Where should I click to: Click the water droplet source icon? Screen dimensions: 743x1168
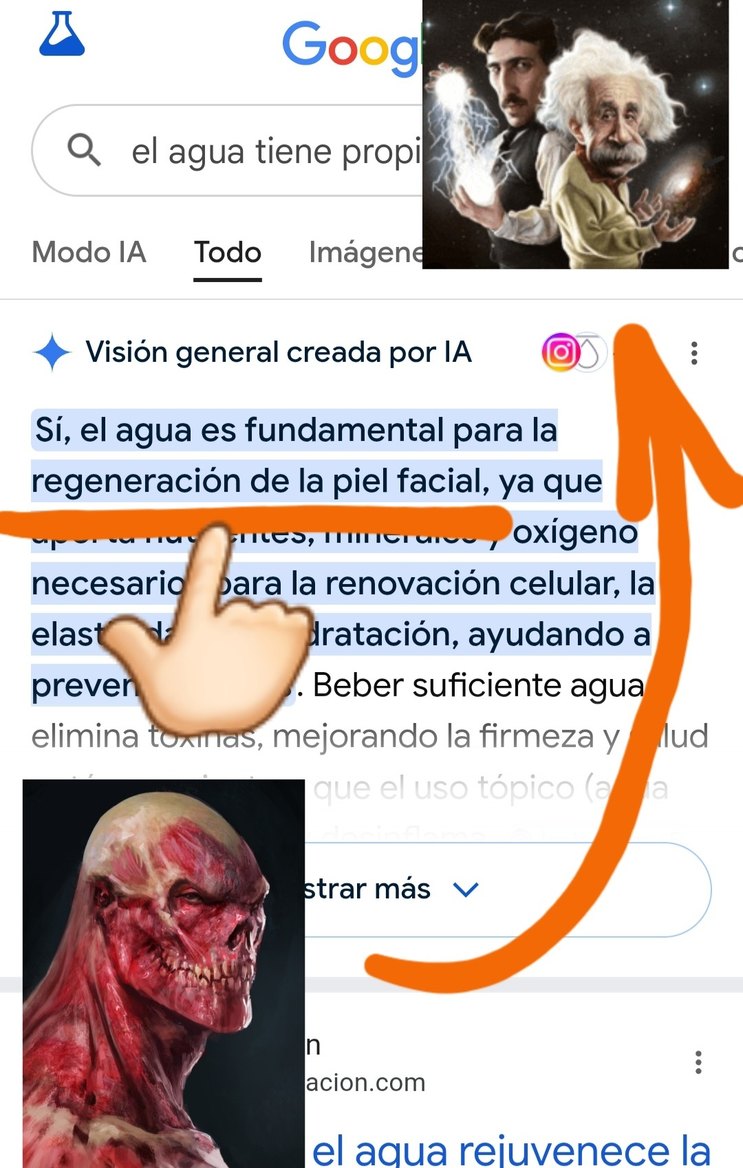[593, 352]
